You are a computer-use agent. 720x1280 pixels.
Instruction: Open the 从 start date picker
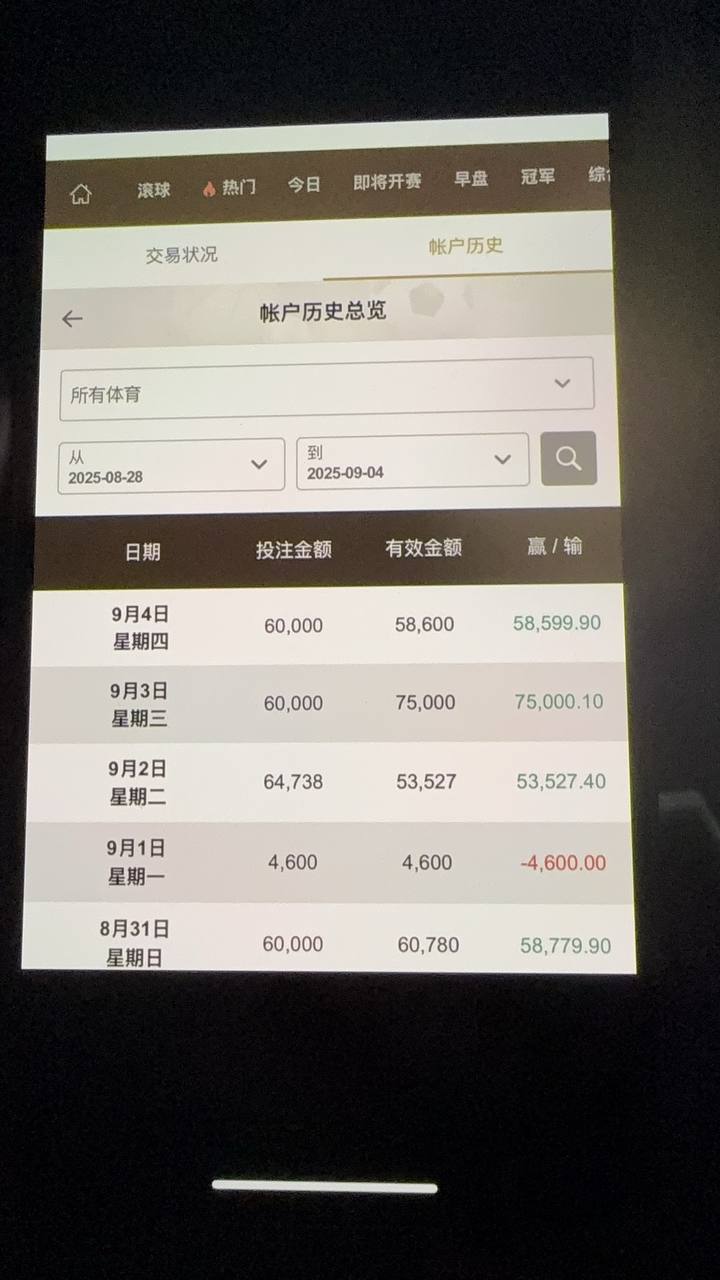pyautogui.click(x=171, y=466)
